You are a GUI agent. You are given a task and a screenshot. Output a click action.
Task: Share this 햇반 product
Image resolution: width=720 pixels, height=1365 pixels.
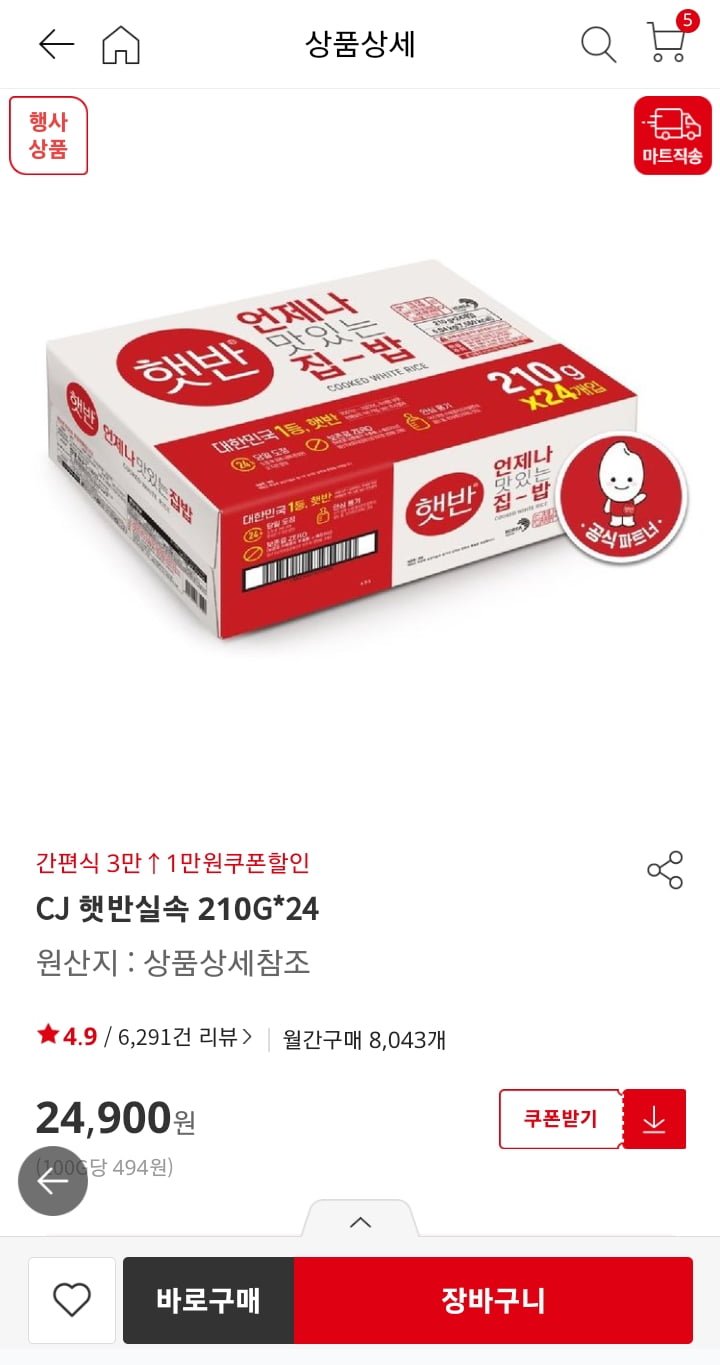coord(665,870)
